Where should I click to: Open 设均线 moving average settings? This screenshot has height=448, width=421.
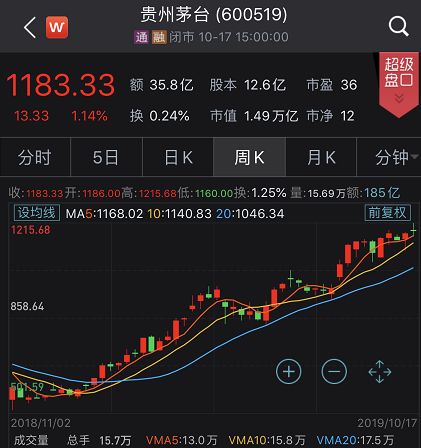pos(37,213)
